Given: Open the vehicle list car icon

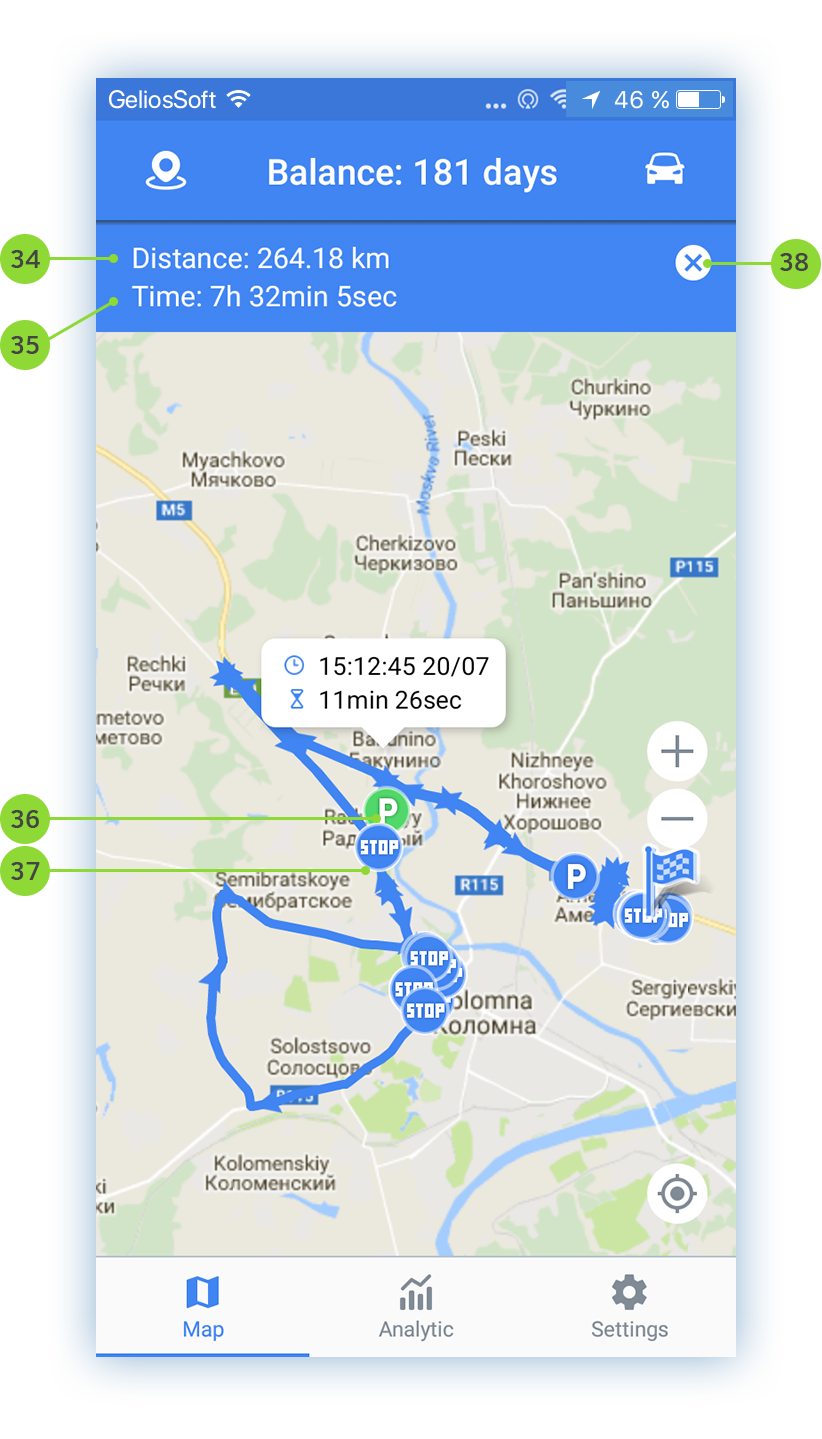Looking at the screenshot, I should (x=665, y=171).
